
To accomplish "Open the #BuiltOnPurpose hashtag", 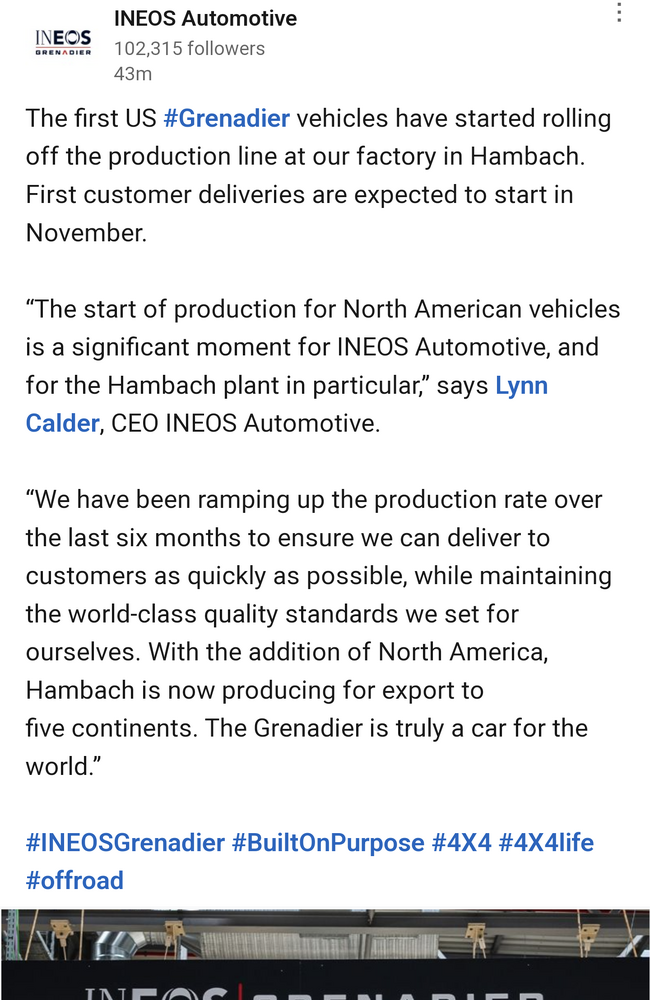I will tap(328, 842).
